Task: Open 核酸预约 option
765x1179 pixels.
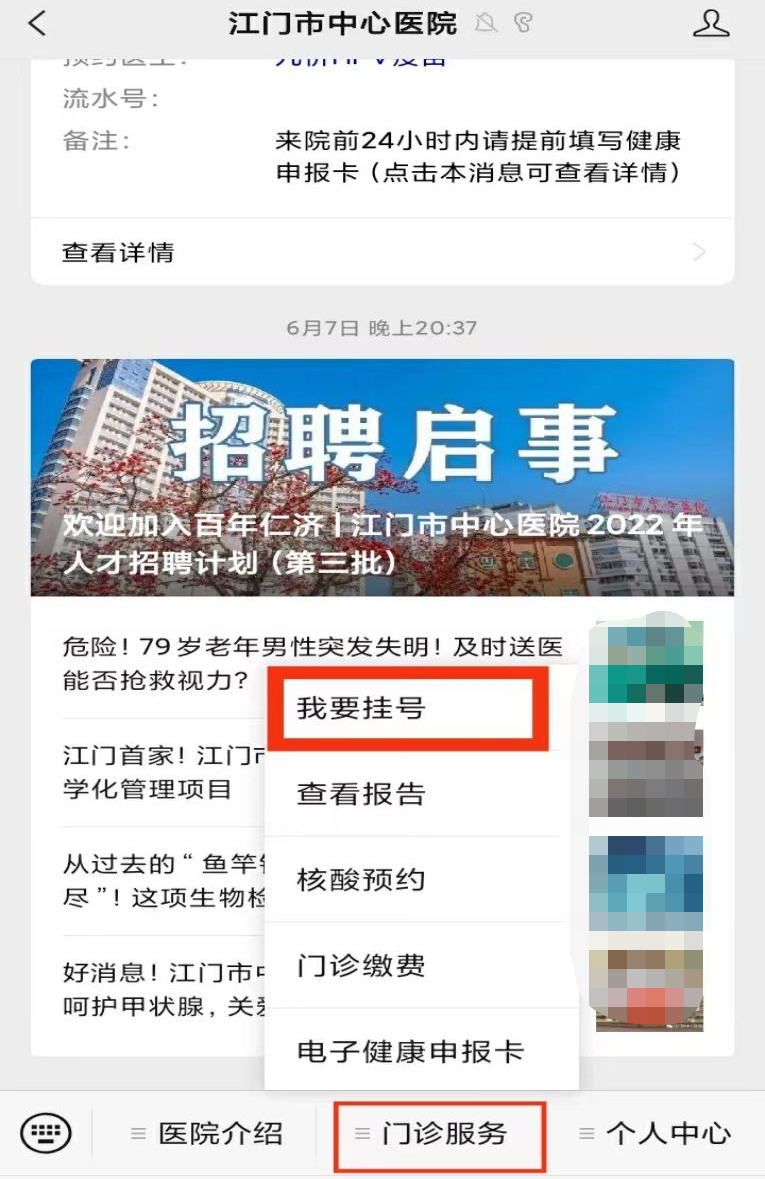Action: click(412, 880)
